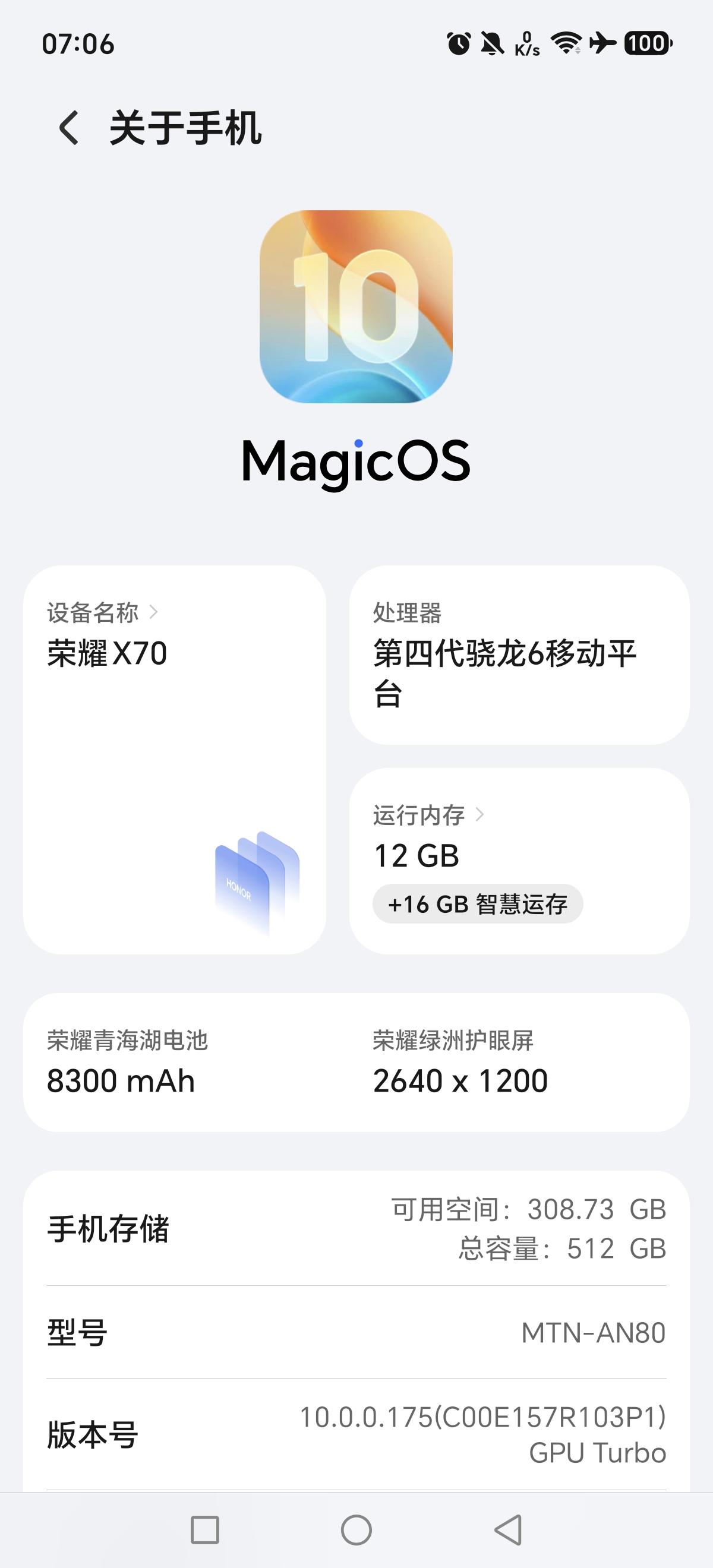Open 手机存储 row
The height and width of the screenshot is (1568, 713).
(x=356, y=1228)
